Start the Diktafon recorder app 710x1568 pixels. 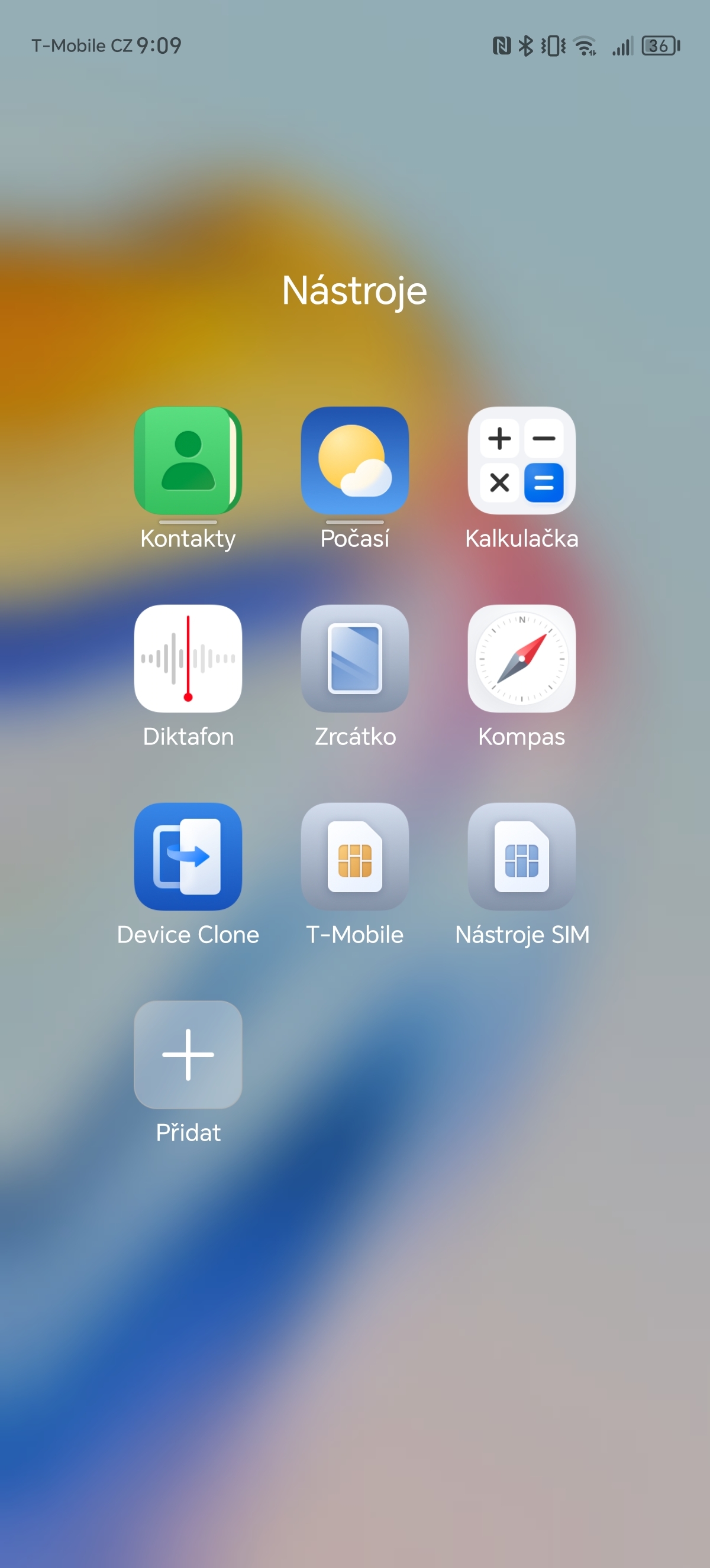(188, 659)
